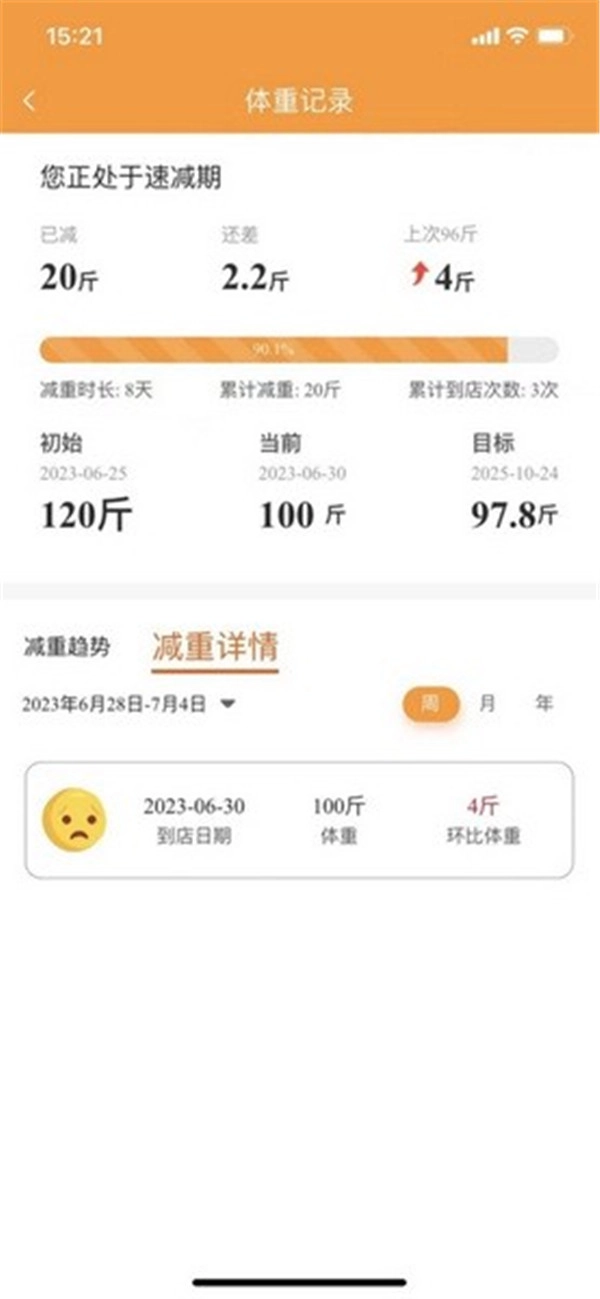The height and width of the screenshot is (1299, 600).
Task: Switch to the 月 view
Action: pos(487,704)
